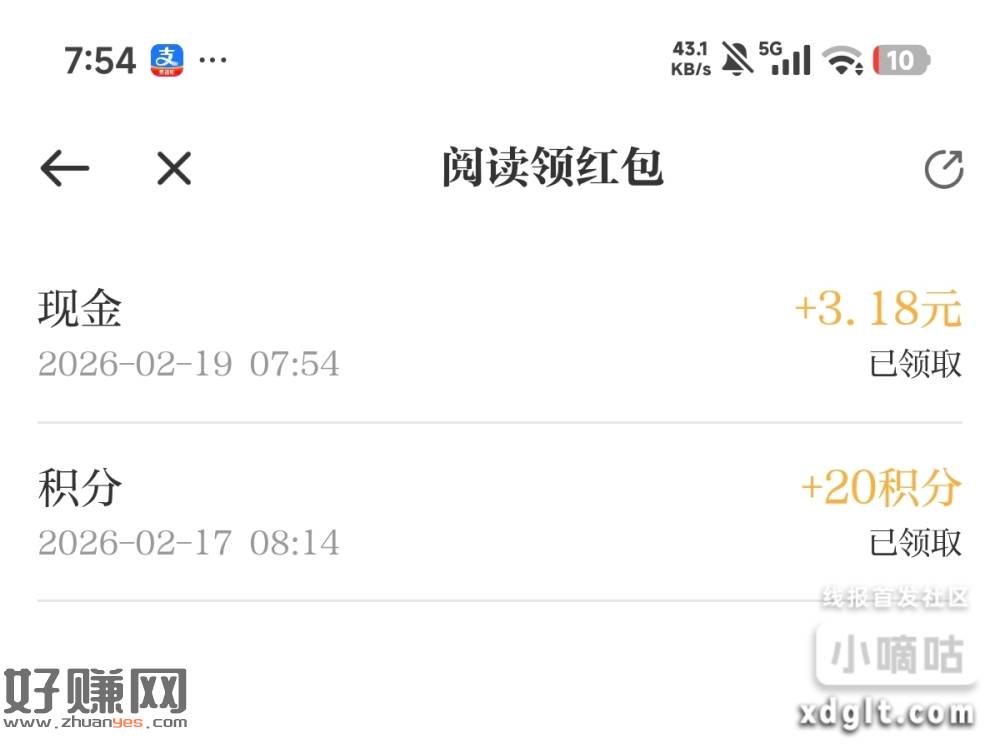
Task: Go back from the 阅读领红包 page
Action: (x=65, y=169)
